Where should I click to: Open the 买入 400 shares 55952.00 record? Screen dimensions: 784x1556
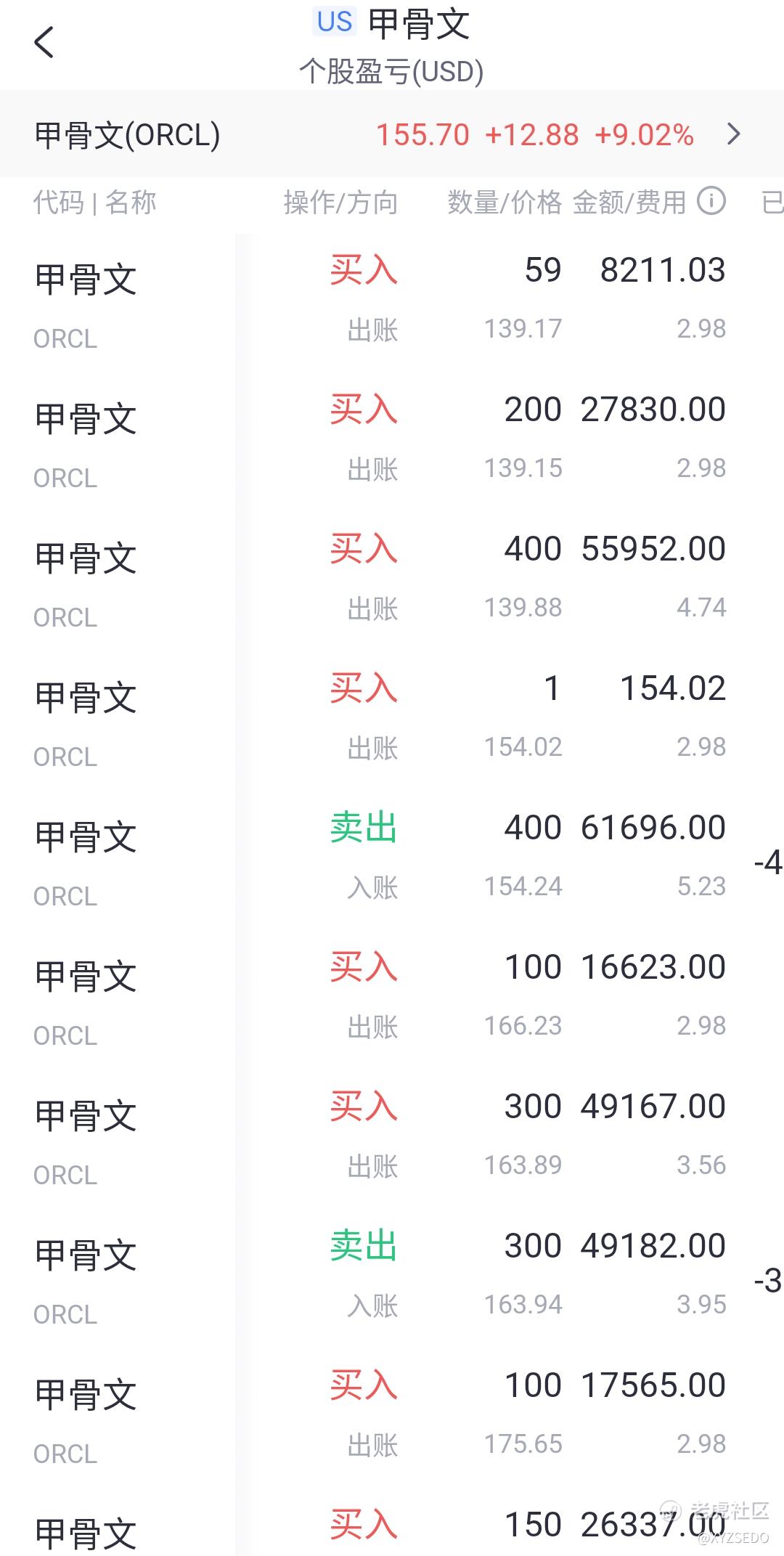click(392, 578)
